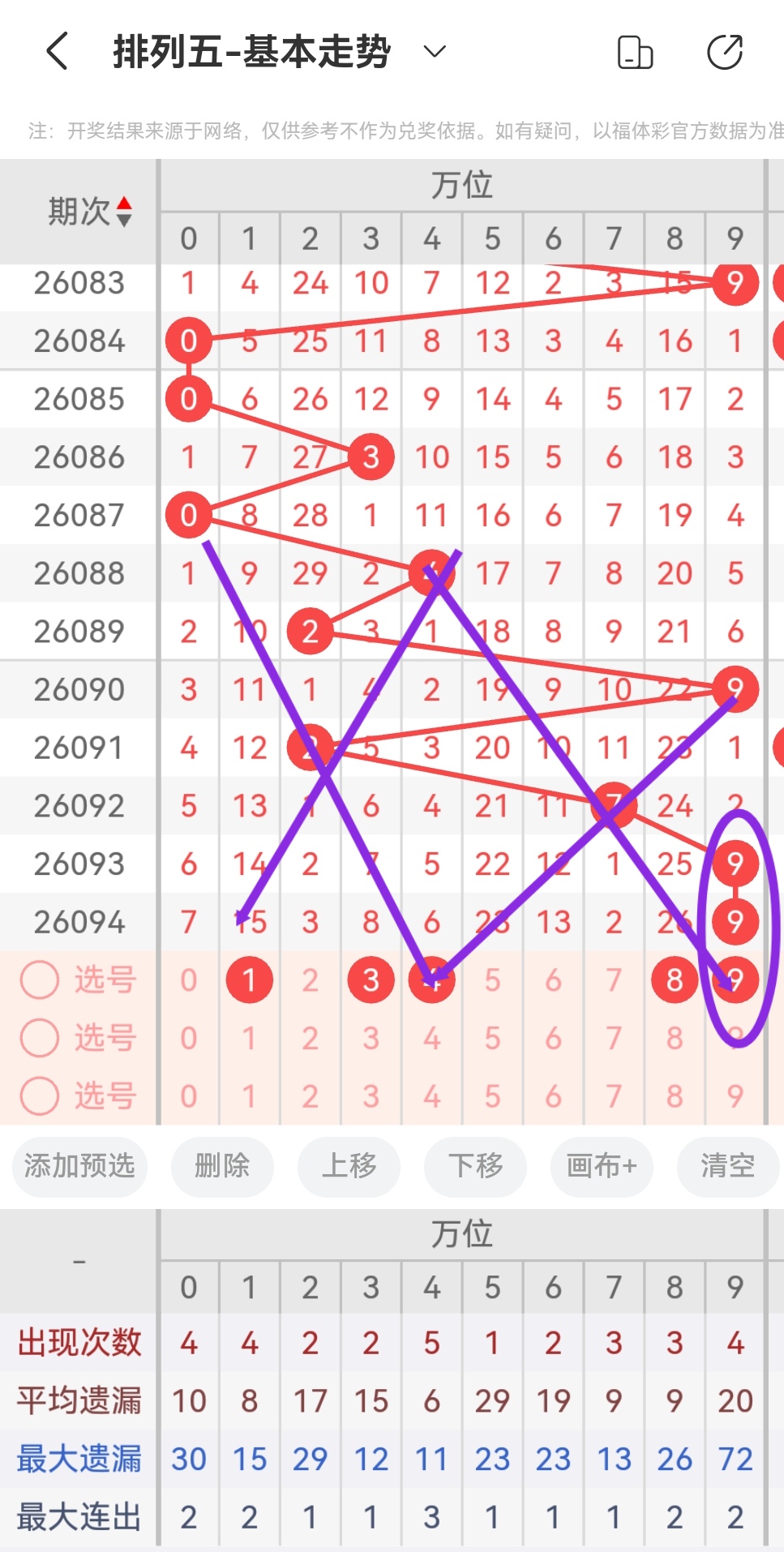Tap period number 26094 in the chart

point(79,921)
